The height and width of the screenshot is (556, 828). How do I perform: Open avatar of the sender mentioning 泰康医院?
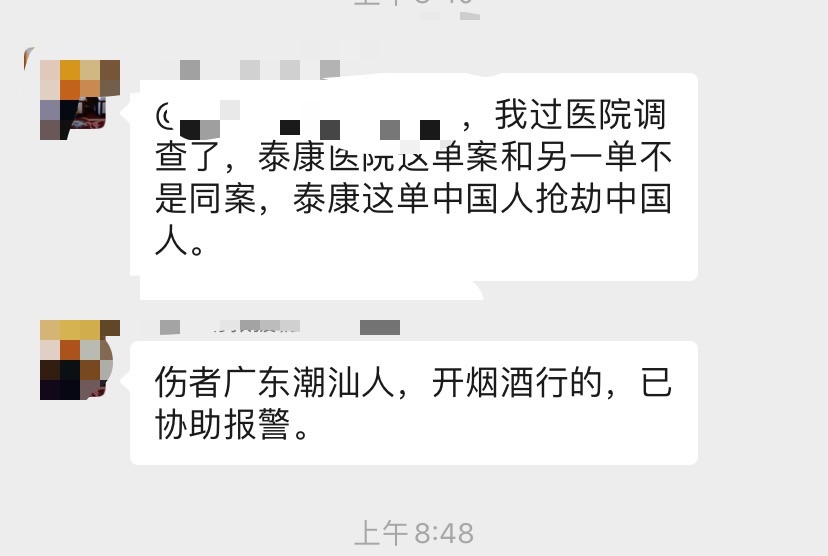(x=79, y=98)
